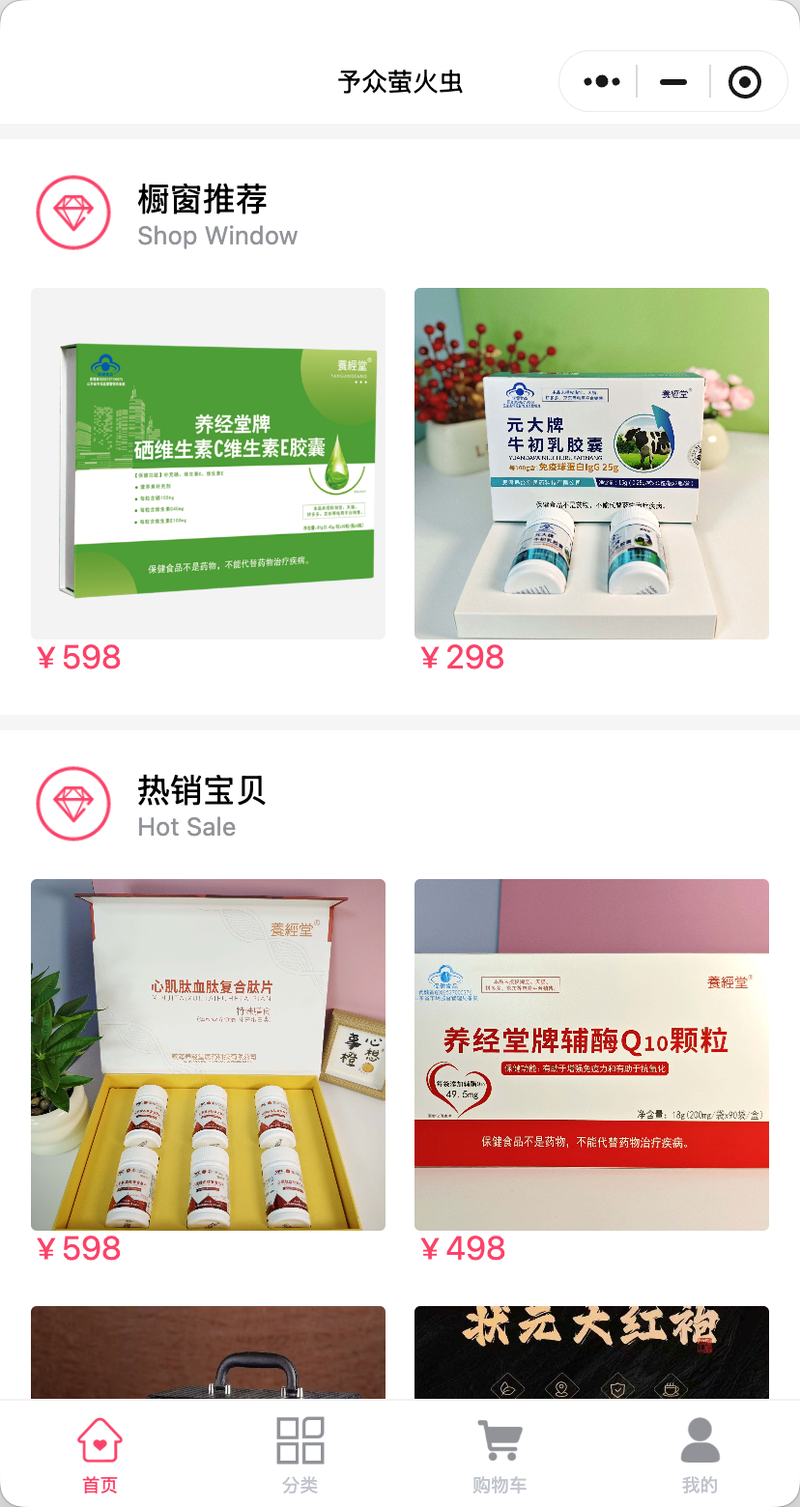
Task: Minimize the mini program
Action: tap(673, 82)
